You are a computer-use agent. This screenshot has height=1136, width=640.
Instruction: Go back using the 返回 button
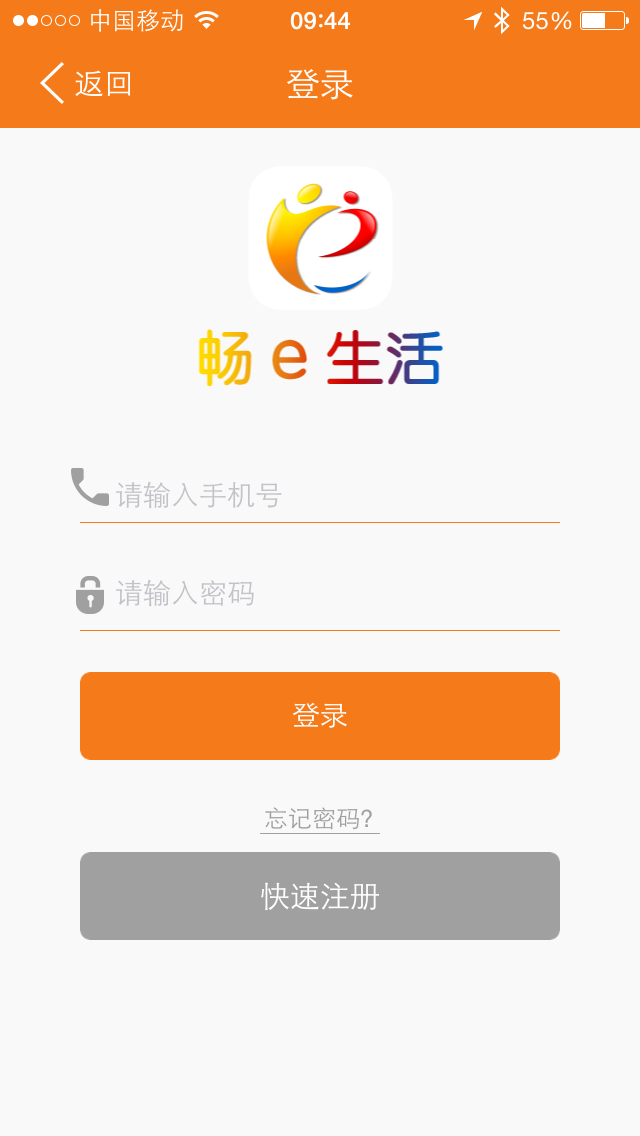[87, 84]
